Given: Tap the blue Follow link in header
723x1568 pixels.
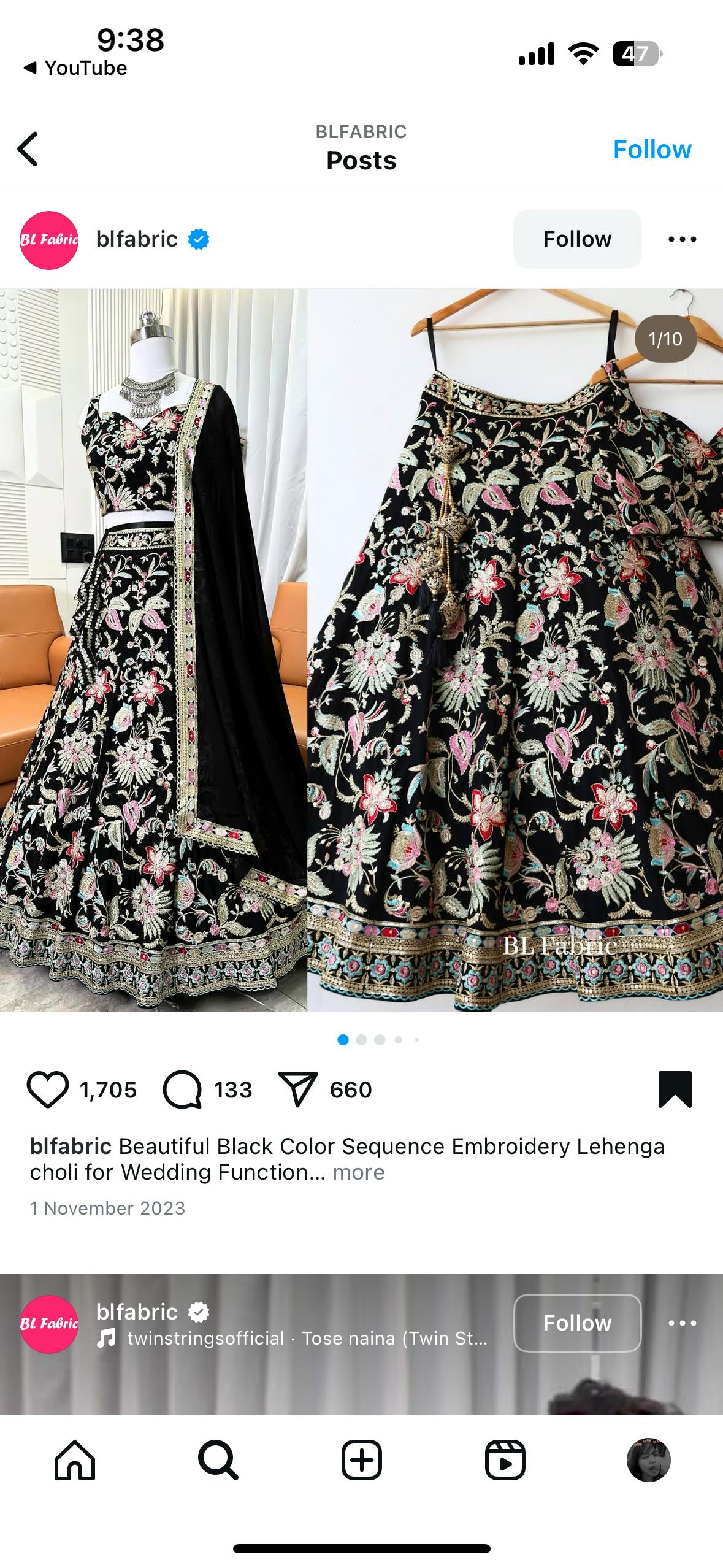Looking at the screenshot, I should click(651, 149).
